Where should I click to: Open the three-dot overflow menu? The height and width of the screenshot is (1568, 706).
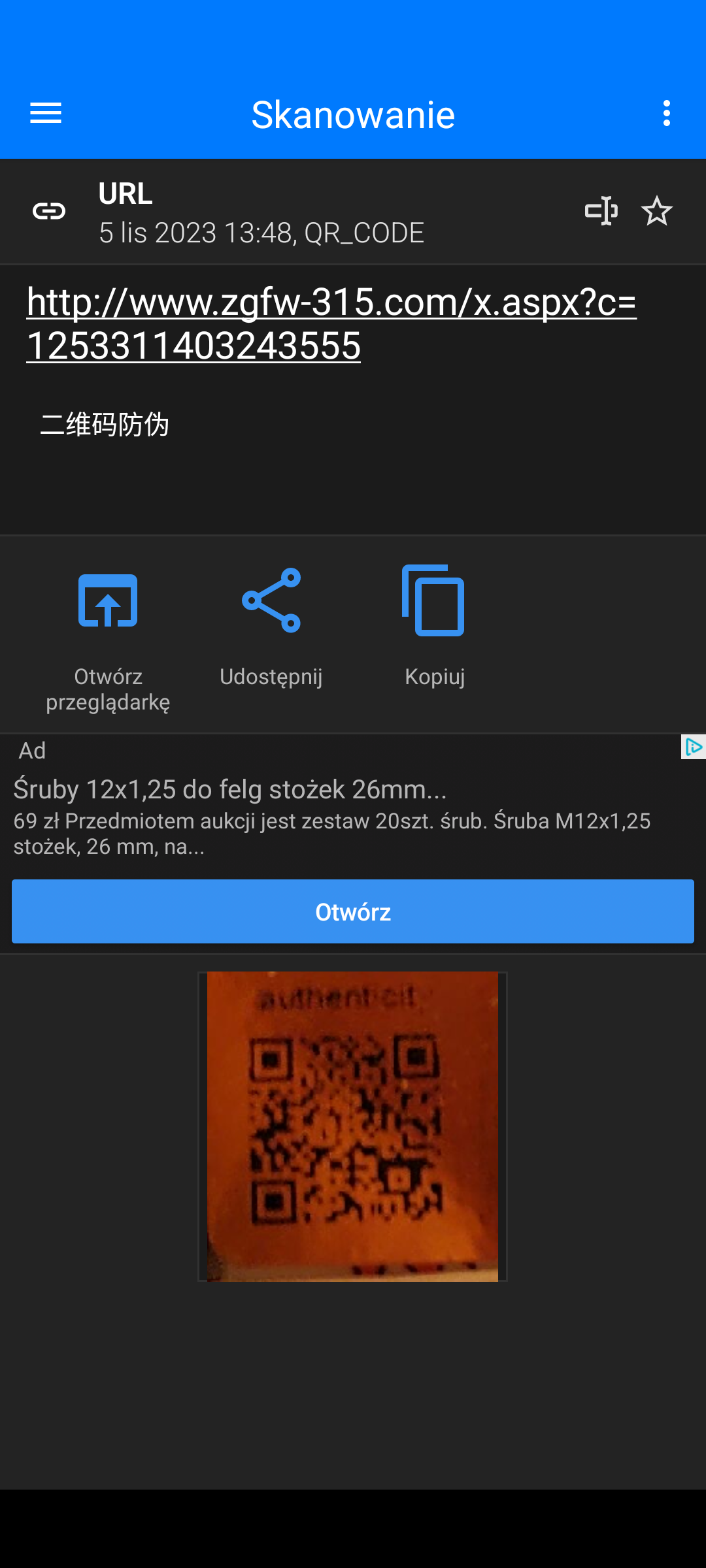pyautogui.click(x=666, y=114)
